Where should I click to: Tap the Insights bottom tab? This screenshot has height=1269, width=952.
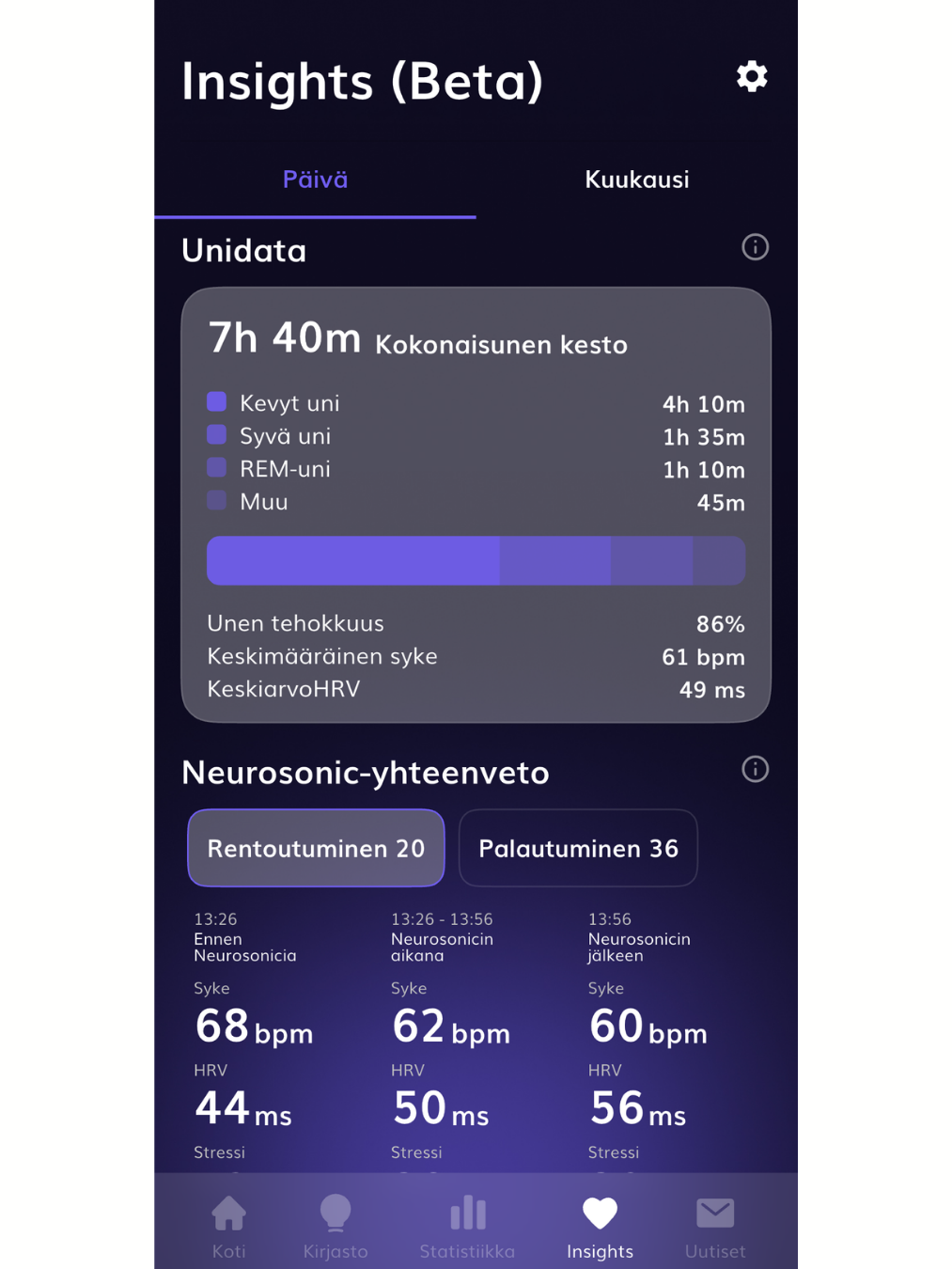tap(600, 1226)
